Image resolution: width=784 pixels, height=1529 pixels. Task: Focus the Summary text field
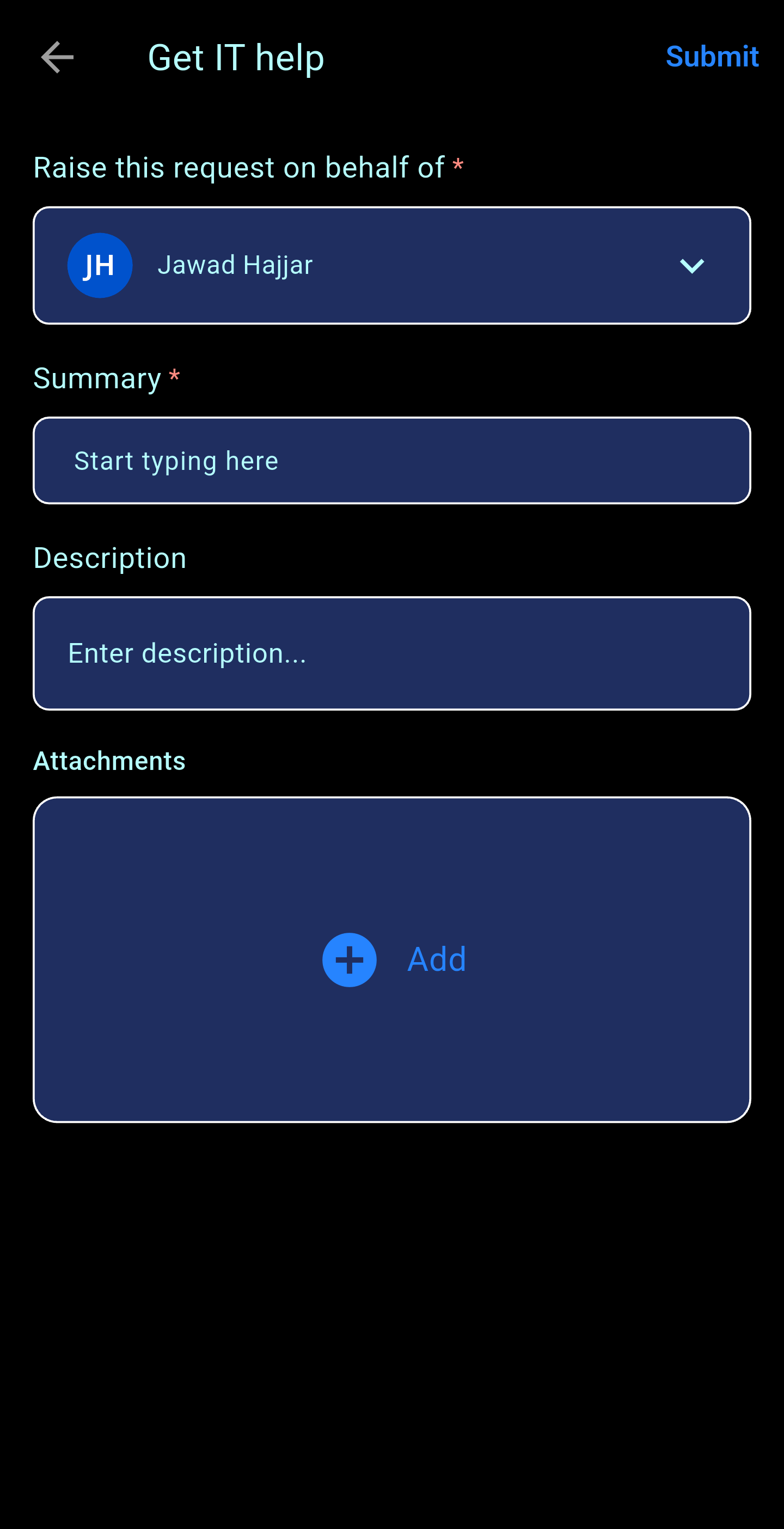click(x=391, y=461)
